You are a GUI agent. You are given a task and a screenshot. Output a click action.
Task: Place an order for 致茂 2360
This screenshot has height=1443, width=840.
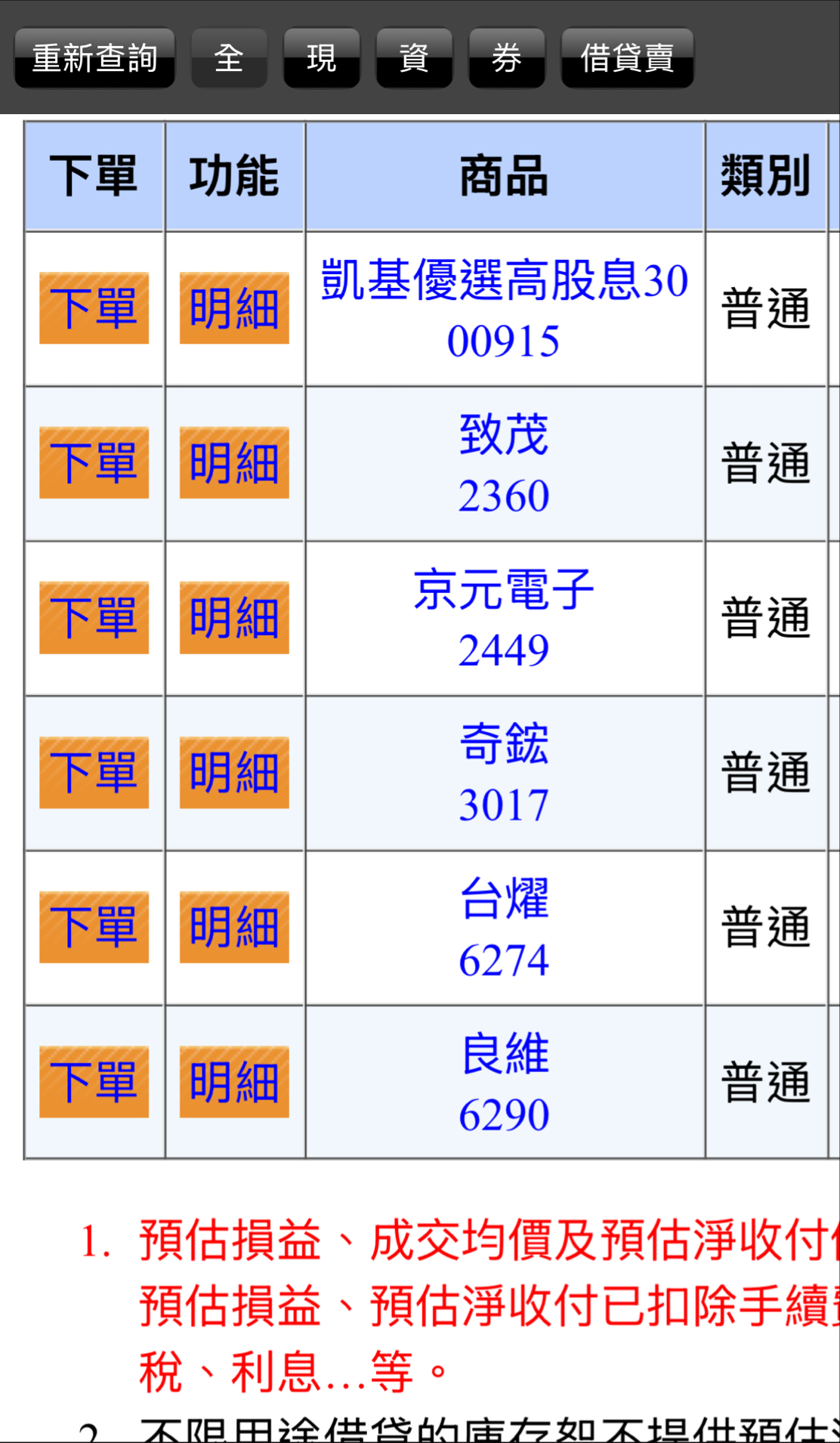[x=94, y=462]
